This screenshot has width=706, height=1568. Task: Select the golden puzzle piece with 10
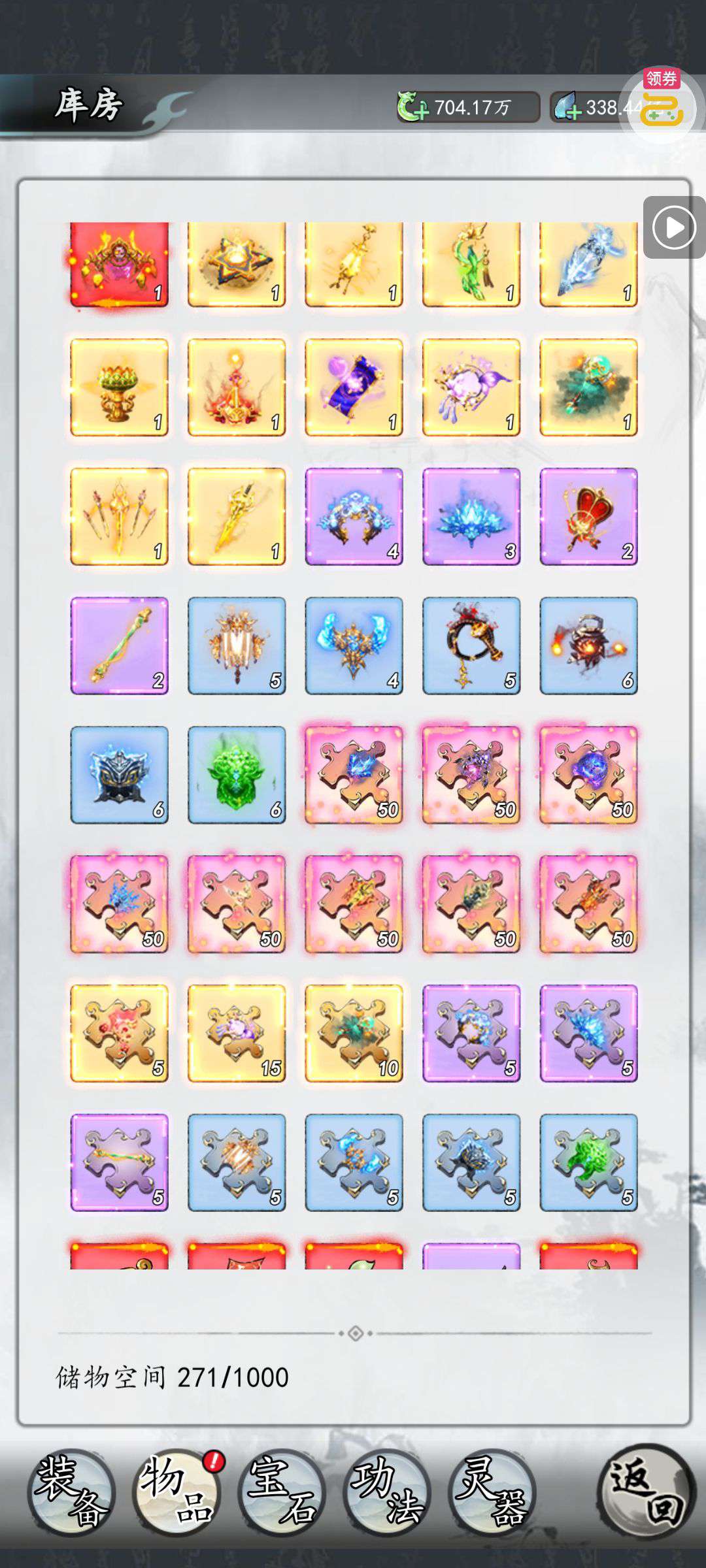354,1034
